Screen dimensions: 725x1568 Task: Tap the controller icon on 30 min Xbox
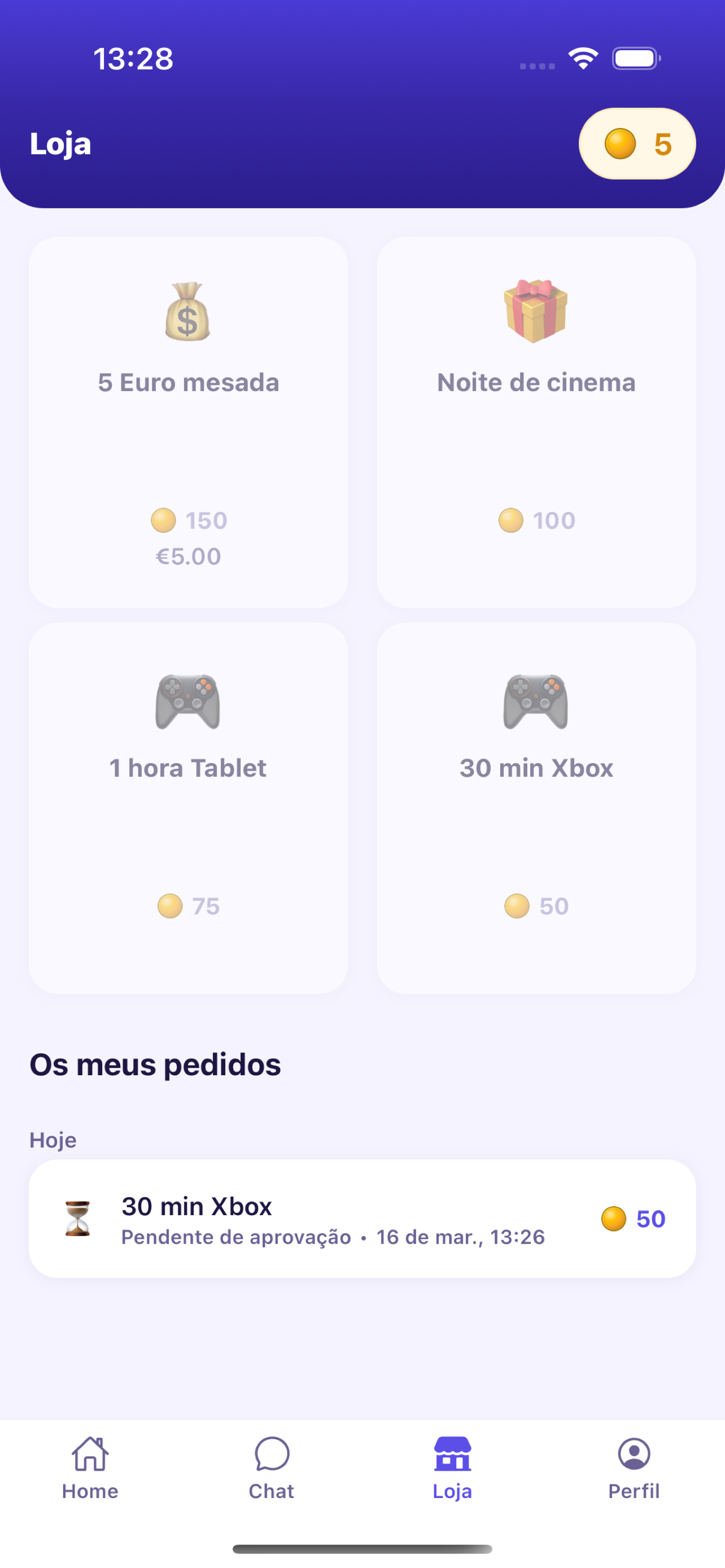point(537,701)
